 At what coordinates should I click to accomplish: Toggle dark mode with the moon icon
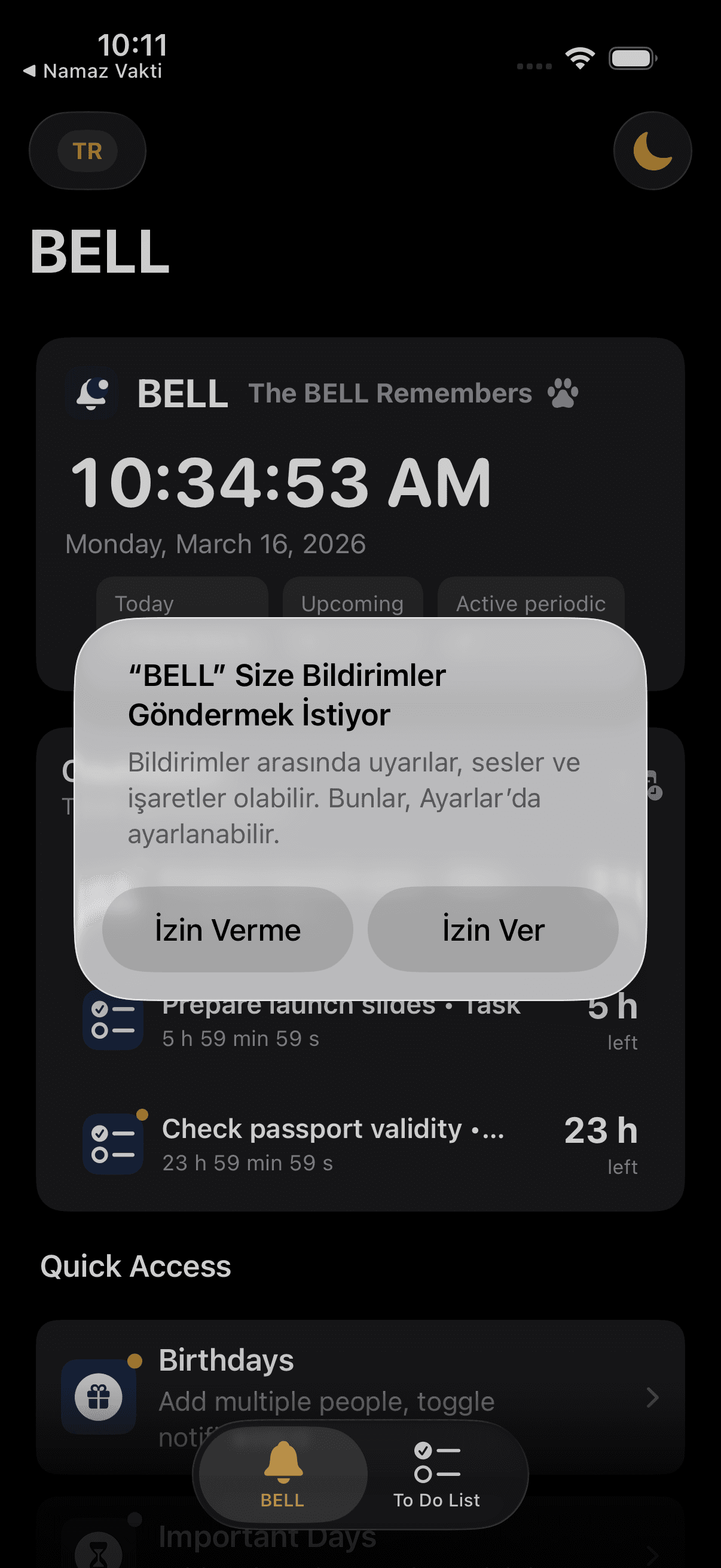652,151
